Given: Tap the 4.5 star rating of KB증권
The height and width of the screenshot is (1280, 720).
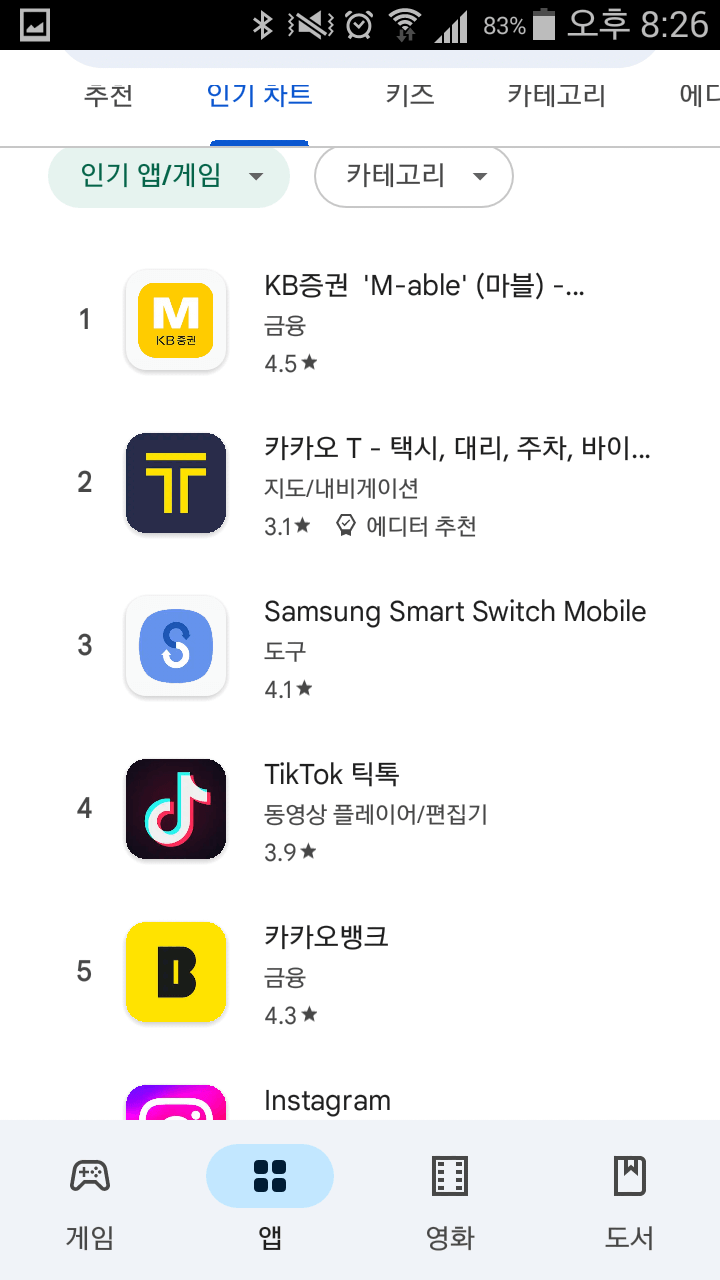Looking at the screenshot, I should coord(291,363).
